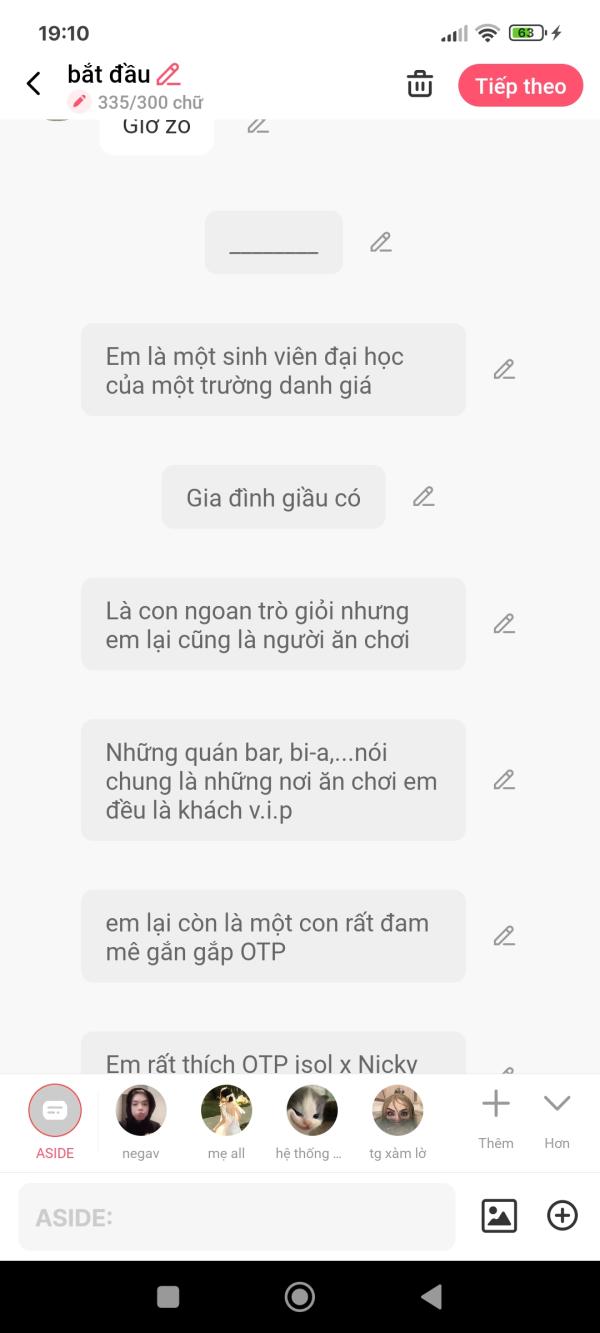Edit the "Là con ngoan trò giỏi" message
The width and height of the screenshot is (600, 1333).
504,624
